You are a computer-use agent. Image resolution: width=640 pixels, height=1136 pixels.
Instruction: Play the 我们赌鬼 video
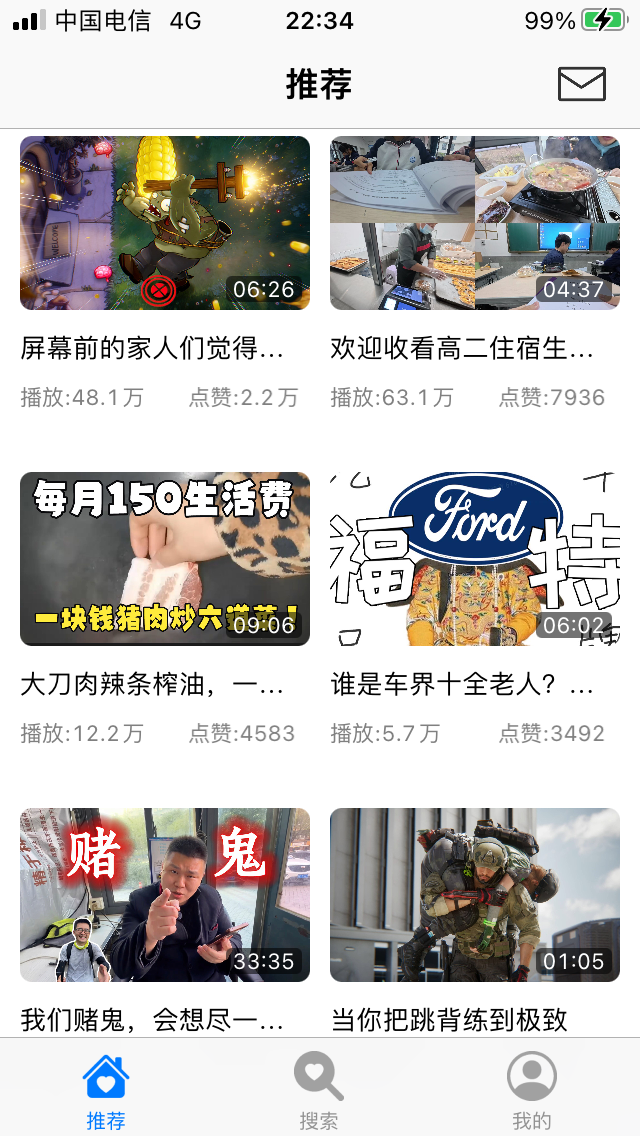click(165, 895)
